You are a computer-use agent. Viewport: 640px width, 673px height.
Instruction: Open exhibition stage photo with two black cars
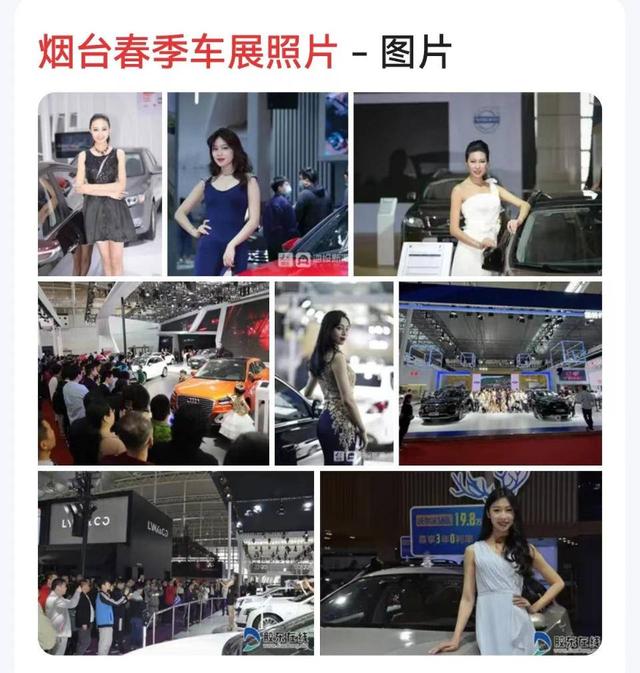coord(500,373)
